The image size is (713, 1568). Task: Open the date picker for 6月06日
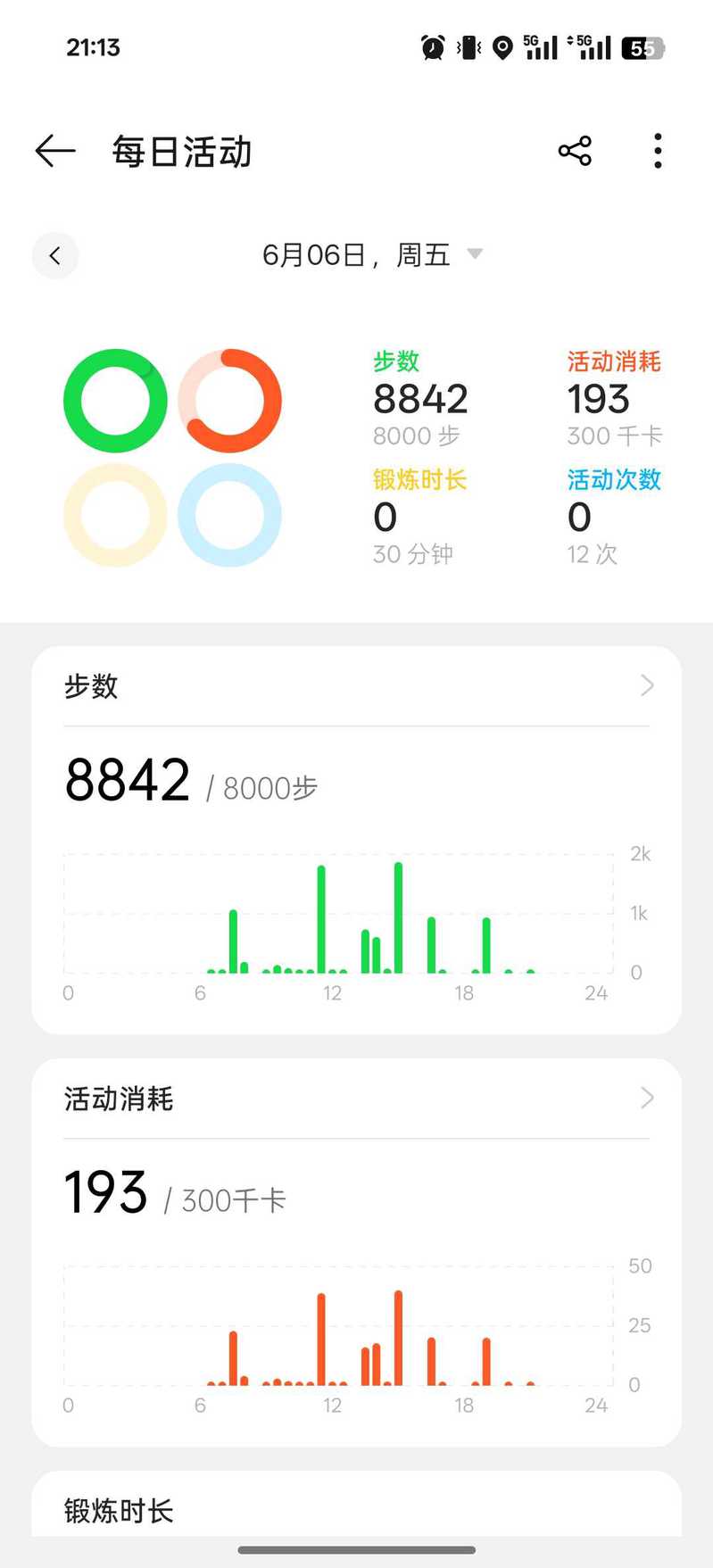[372, 255]
